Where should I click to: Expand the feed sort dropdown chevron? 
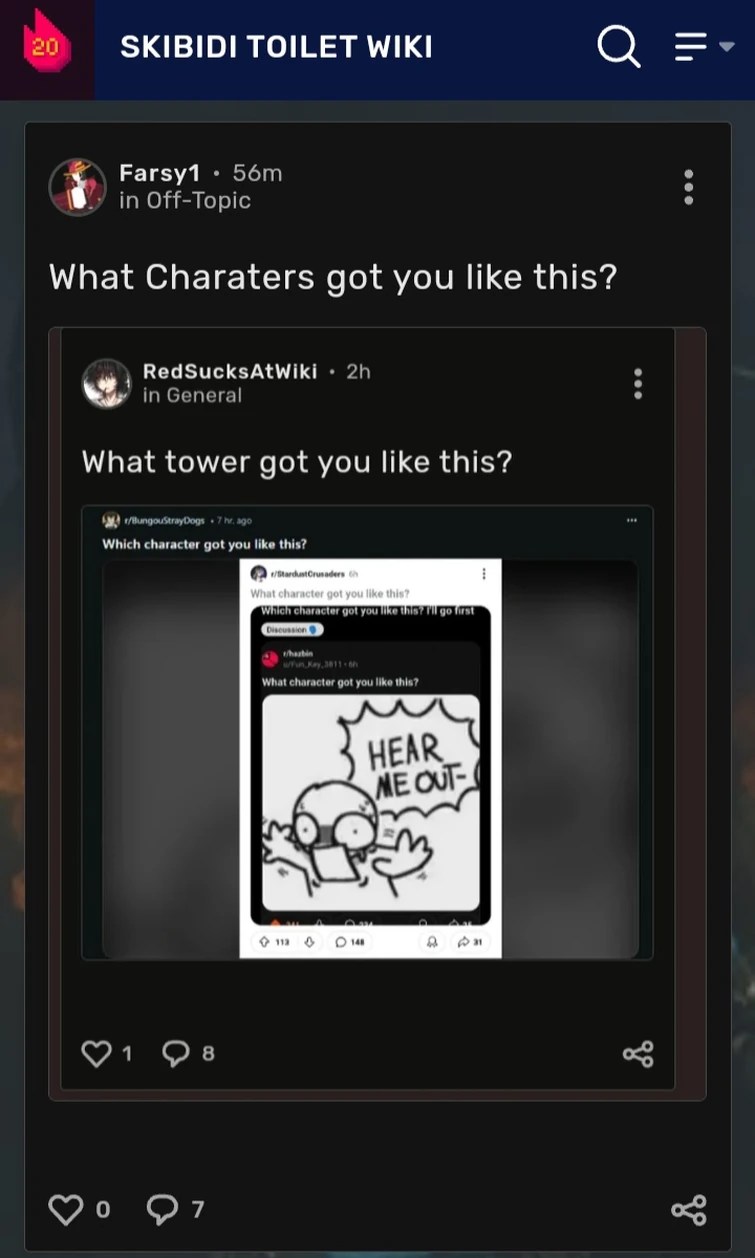click(x=725, y=46)
